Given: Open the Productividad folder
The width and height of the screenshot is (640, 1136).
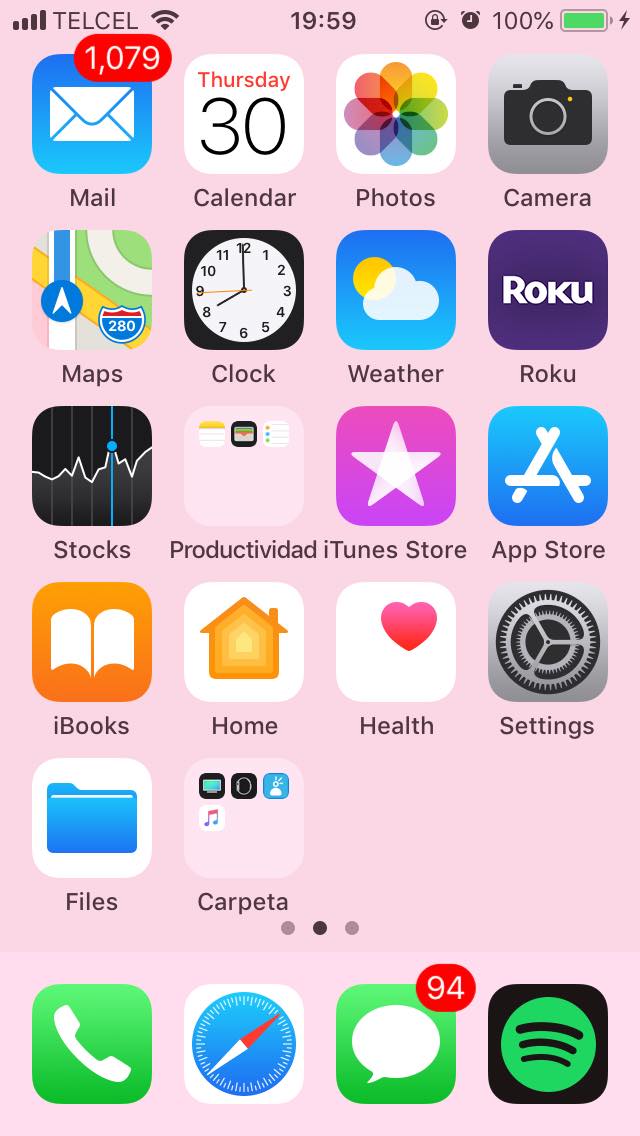Looking at the screenshot, I should click(x=244, y=466).
